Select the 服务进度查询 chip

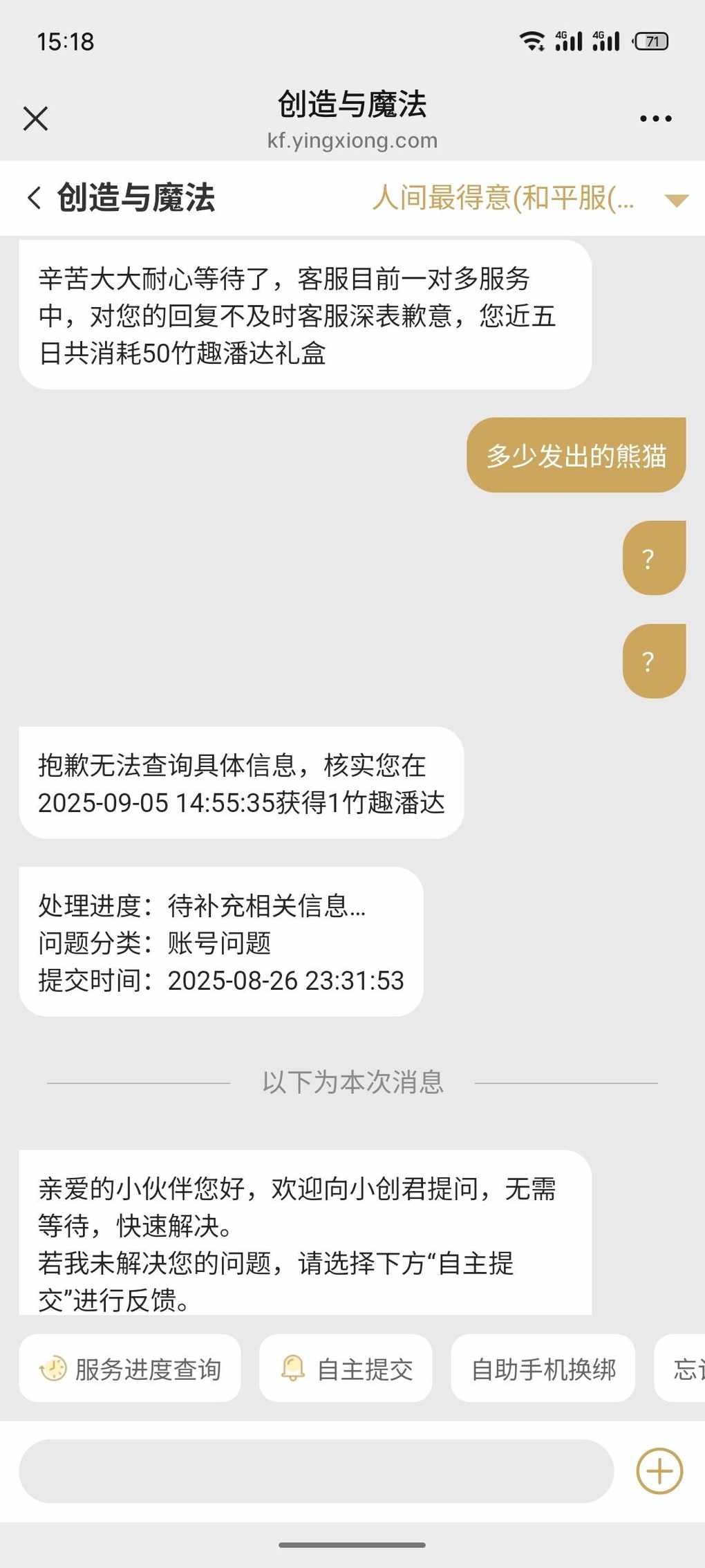click(x=130, y=1369)
